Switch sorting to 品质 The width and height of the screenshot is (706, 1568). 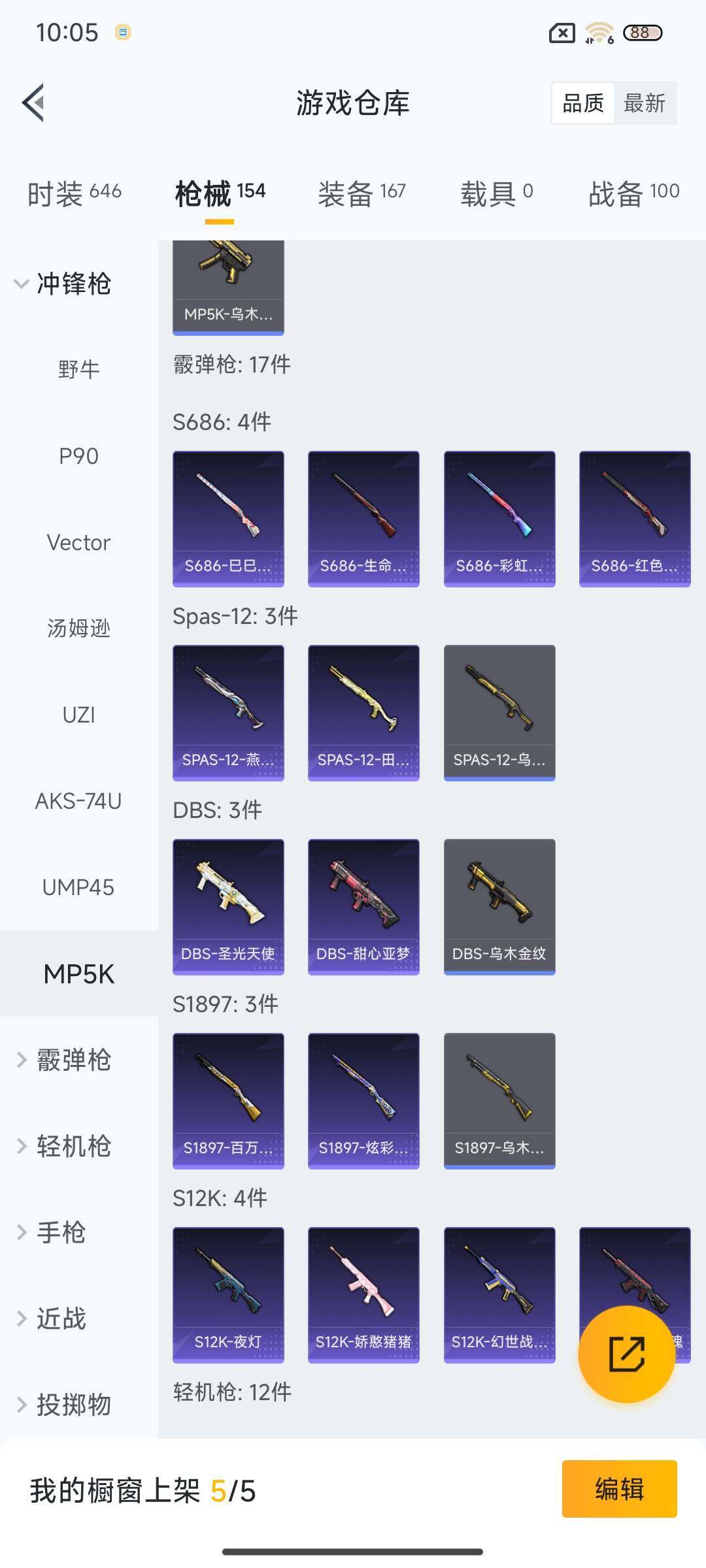click(x=584, y=103)
